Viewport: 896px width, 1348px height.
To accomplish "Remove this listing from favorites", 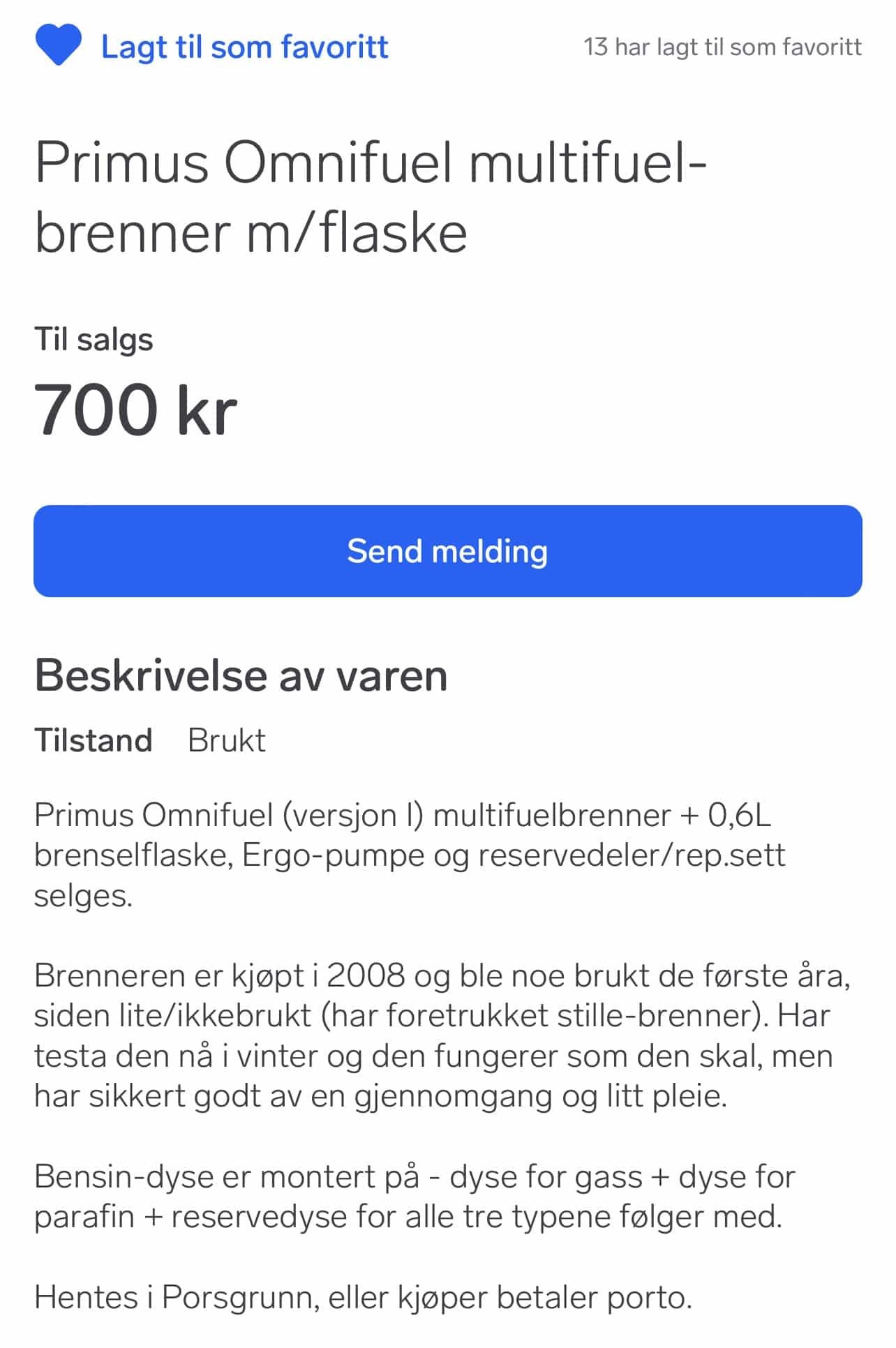I will 59,45.
